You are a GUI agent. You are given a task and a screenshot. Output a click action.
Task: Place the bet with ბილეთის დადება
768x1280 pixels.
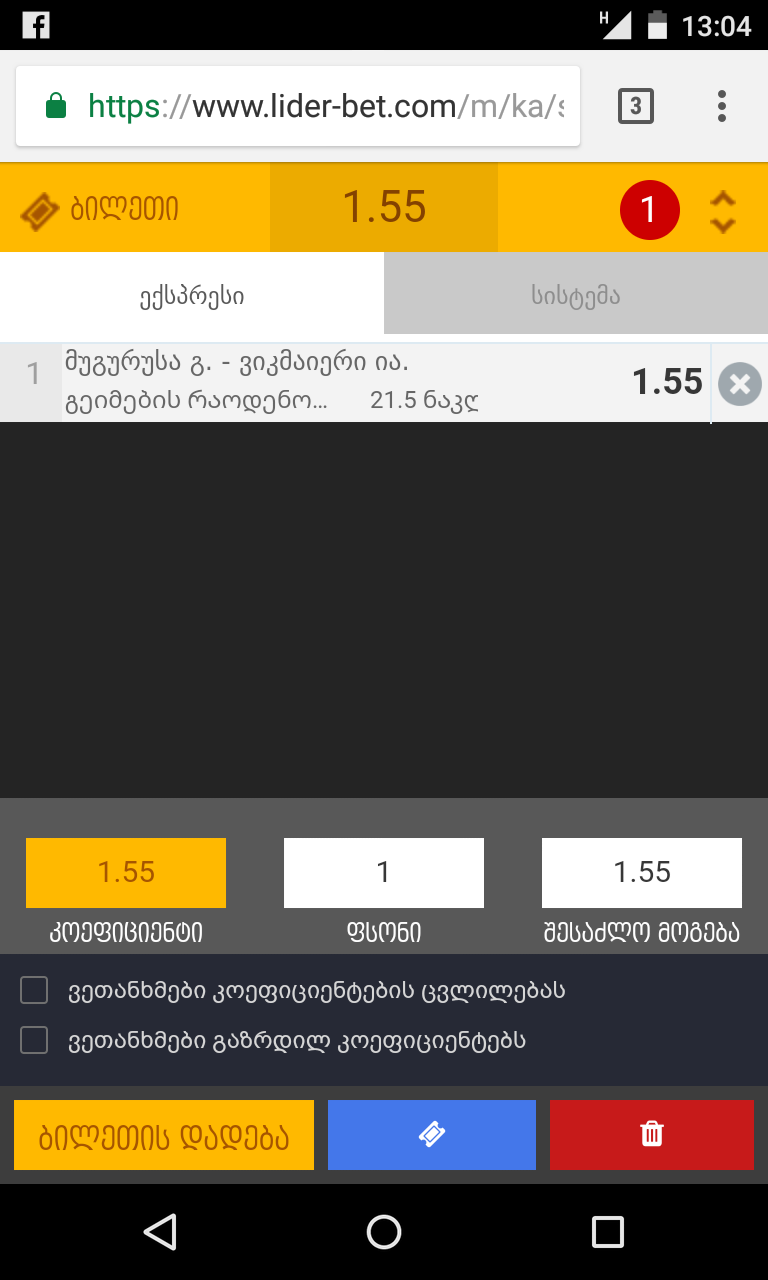point(164,1135)
